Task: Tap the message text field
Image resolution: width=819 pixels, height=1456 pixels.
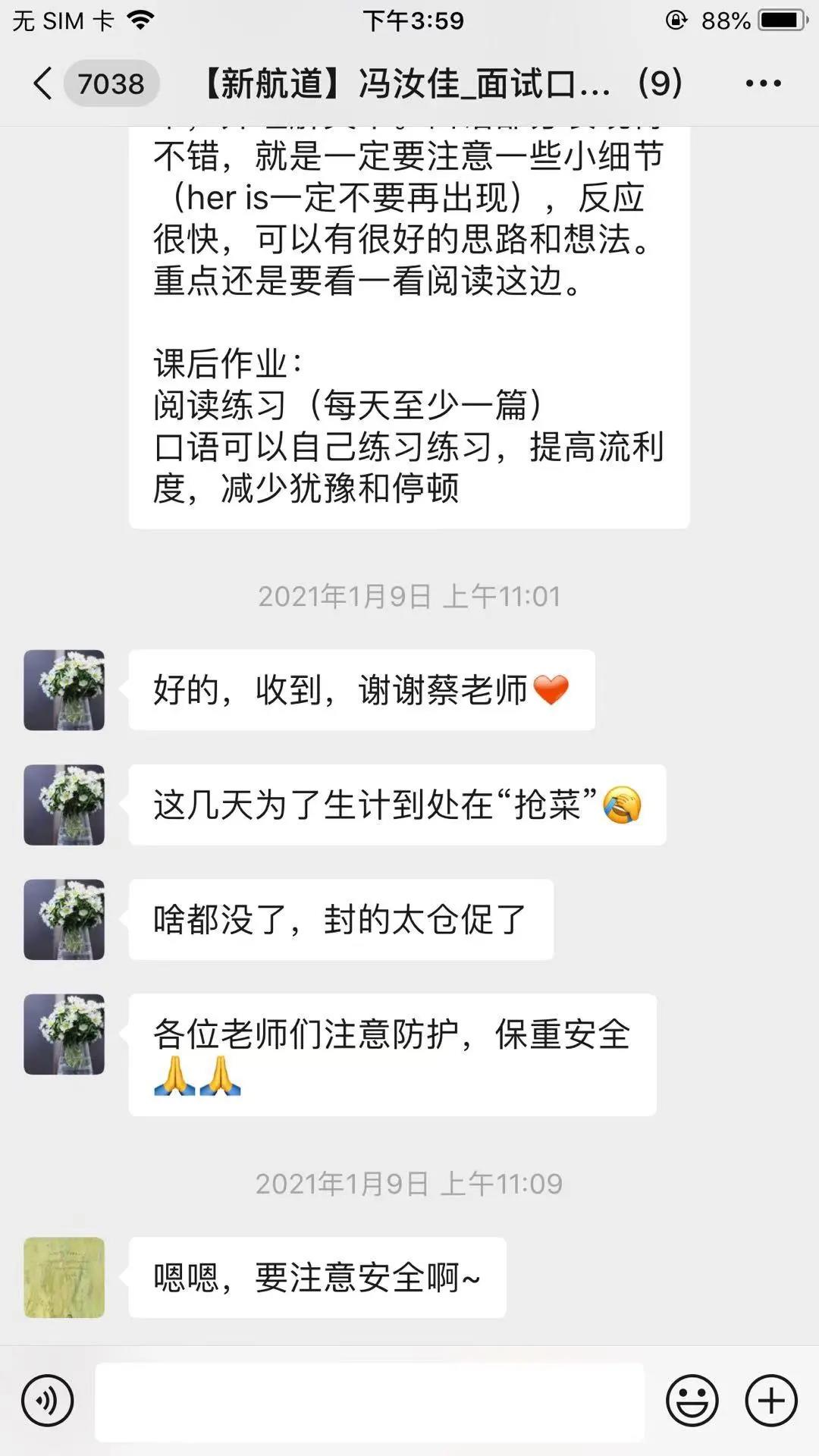Action: point(369,1401)
